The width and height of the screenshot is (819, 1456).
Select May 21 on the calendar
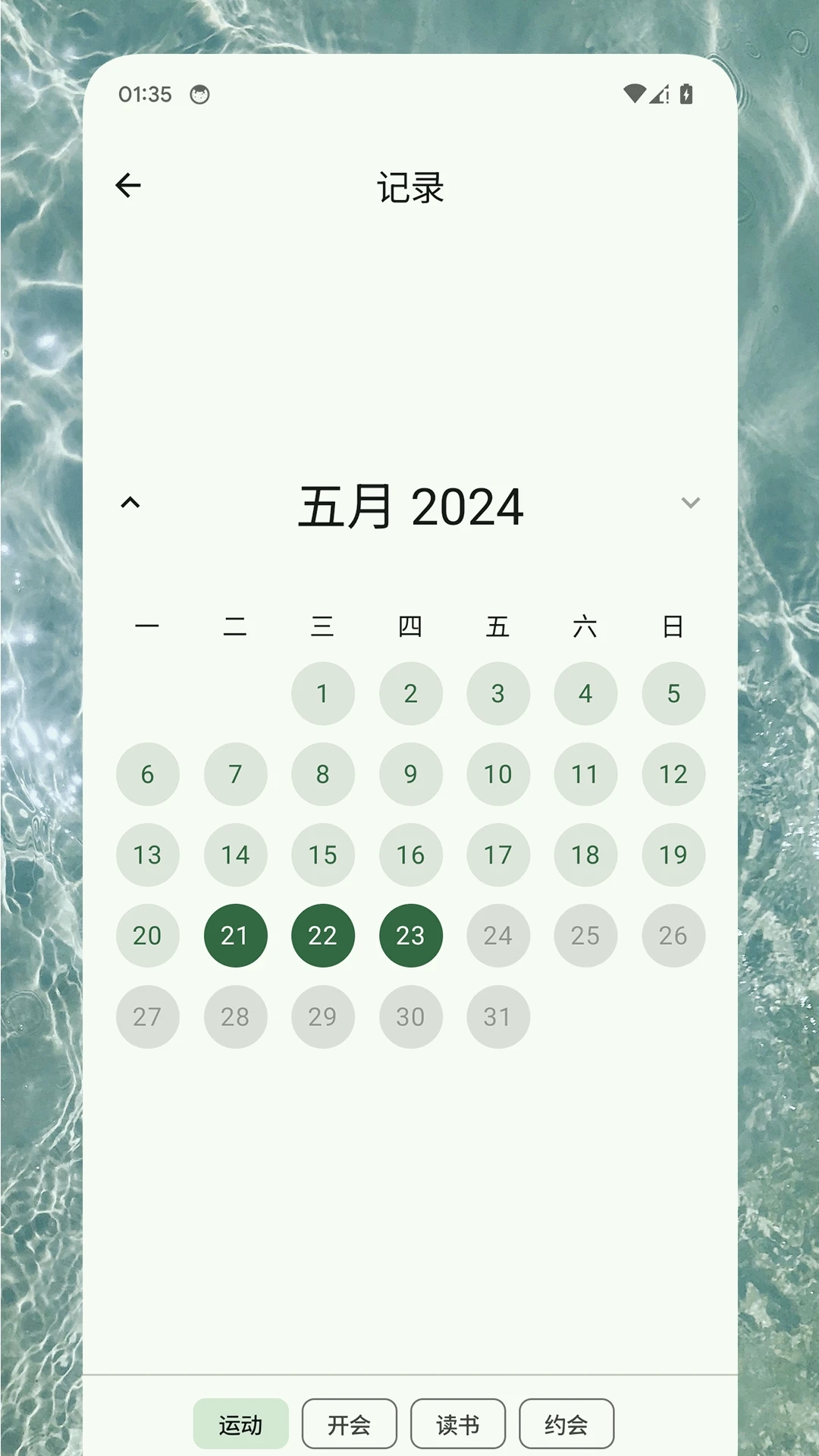click(x=235, y=936)
